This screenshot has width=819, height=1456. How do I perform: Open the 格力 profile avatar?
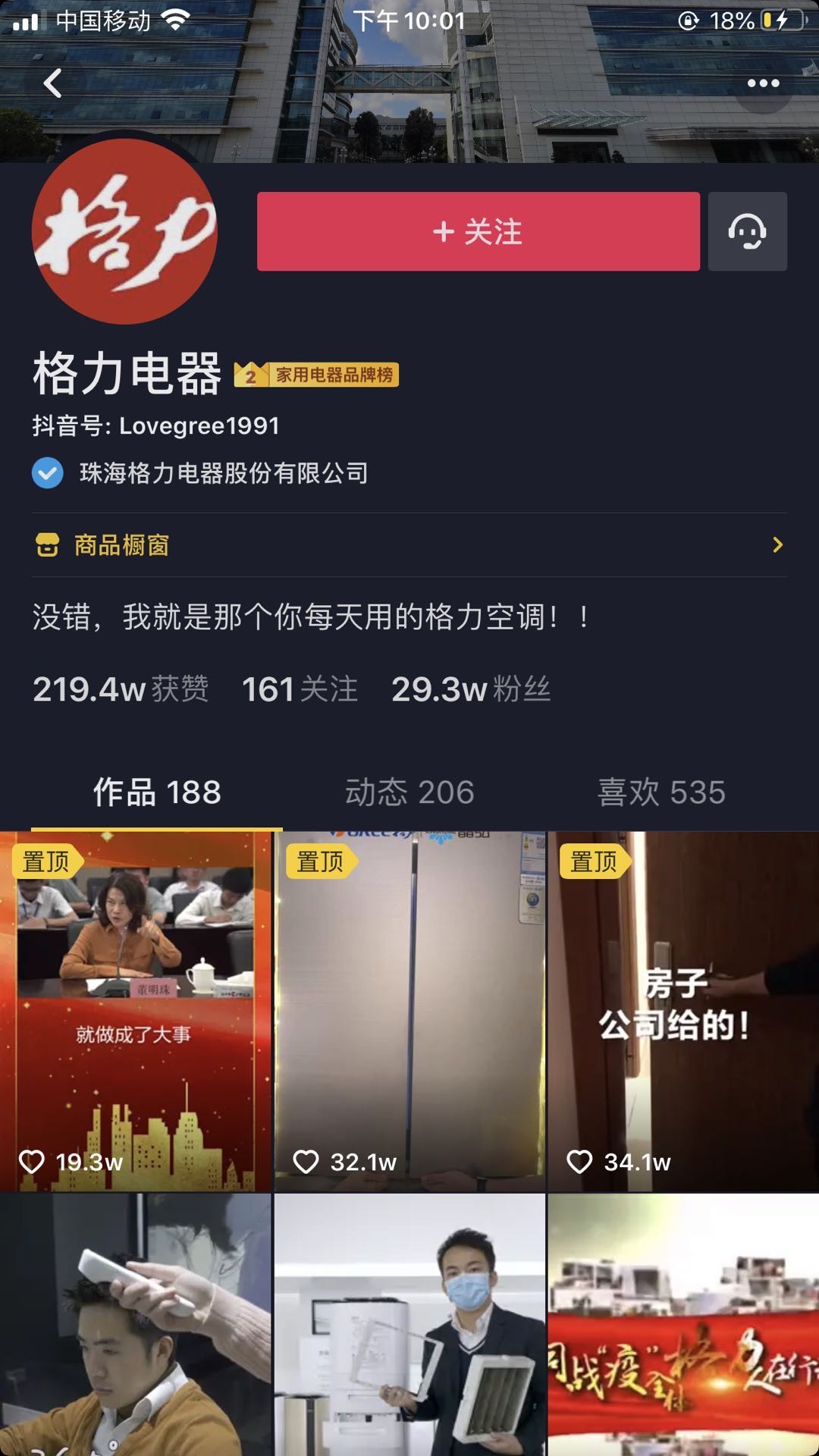pos(125,231)
